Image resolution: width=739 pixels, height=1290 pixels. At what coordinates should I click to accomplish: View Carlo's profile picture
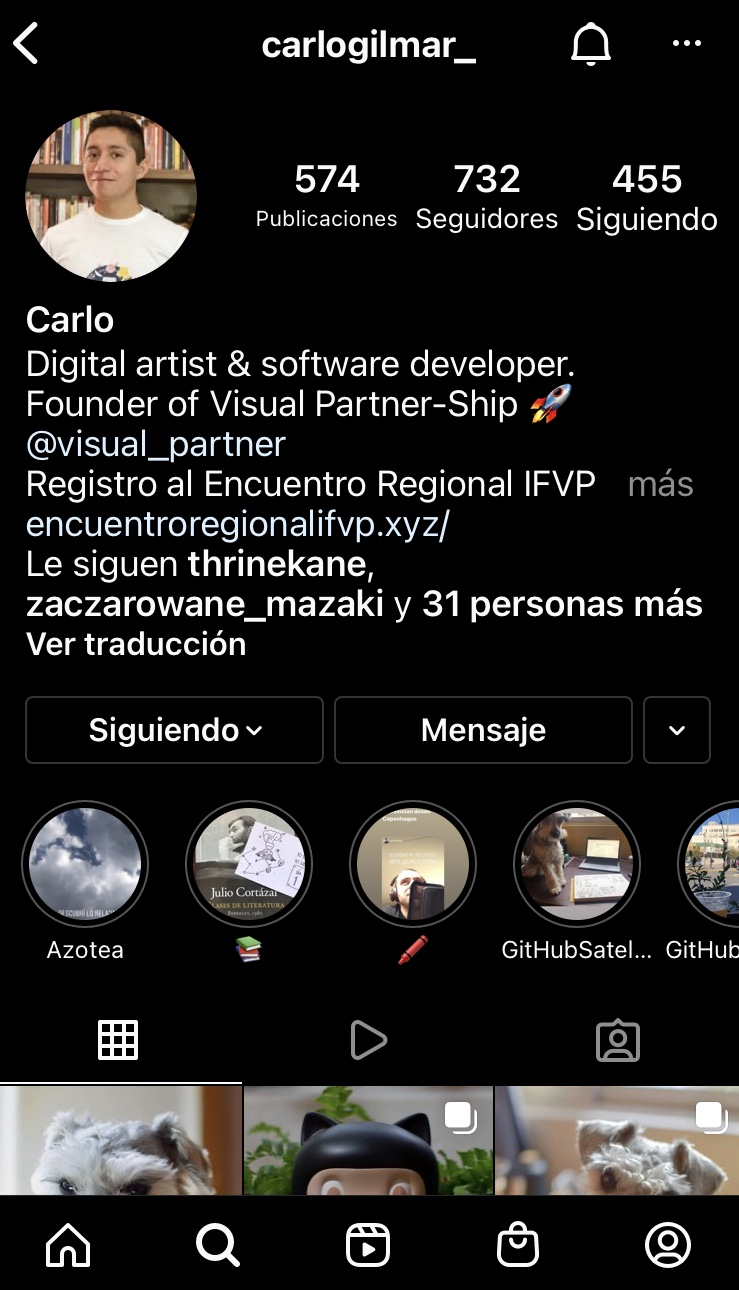111,196
